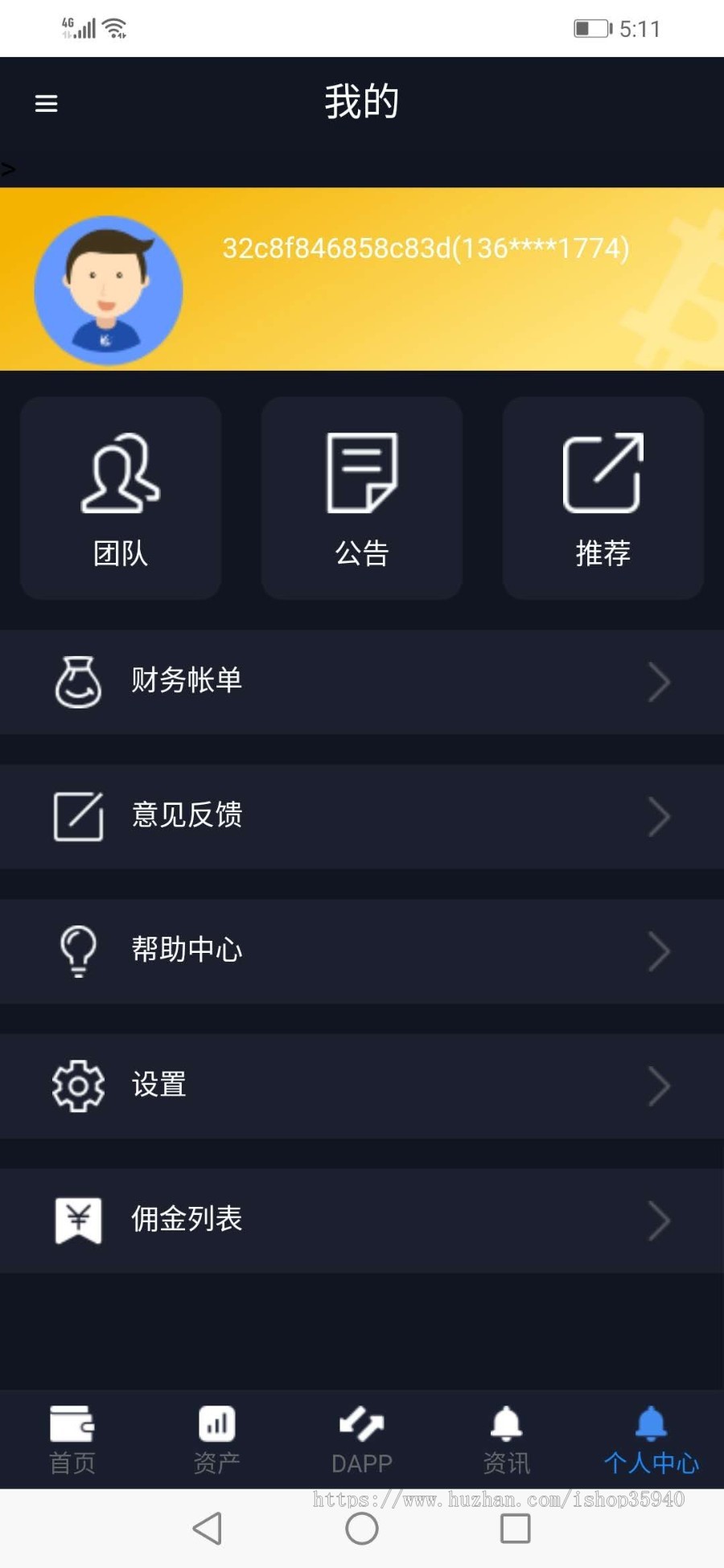Open the hamburger menu
This screenshot has width=724, height=1568.
46,103
